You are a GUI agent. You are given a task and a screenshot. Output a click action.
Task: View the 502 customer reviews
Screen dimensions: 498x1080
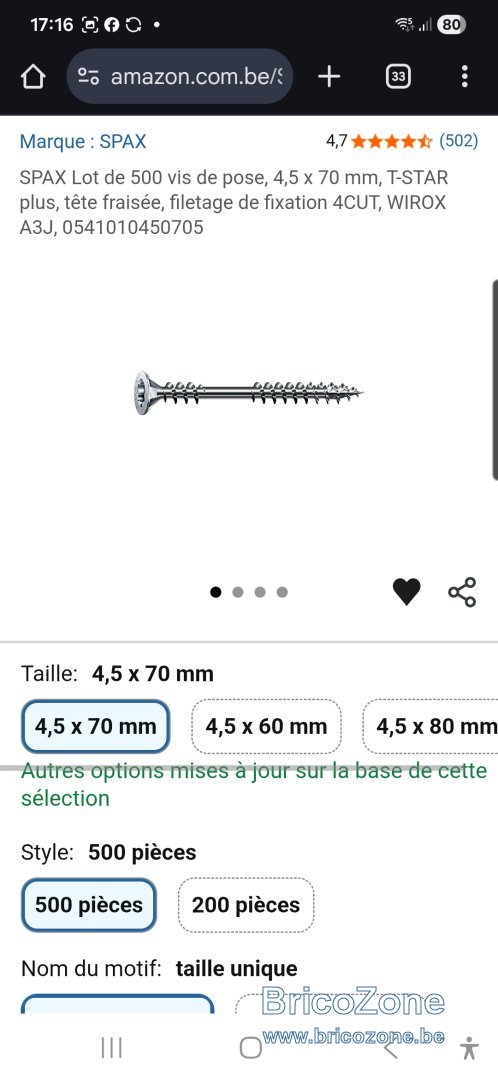point(458,141)
